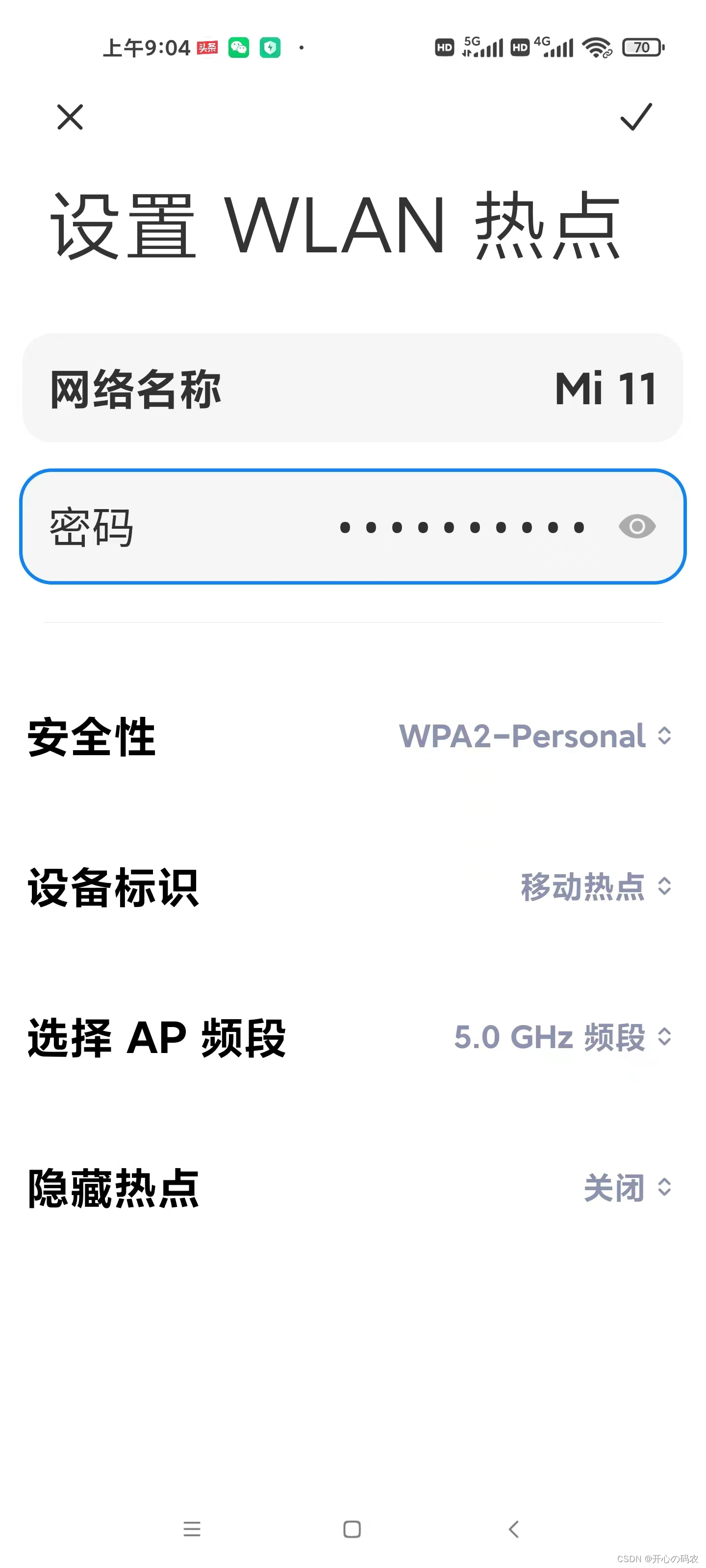Confirm hotspot settings with the checkmark
The image size is (706, 1568).
click(636, 117)
